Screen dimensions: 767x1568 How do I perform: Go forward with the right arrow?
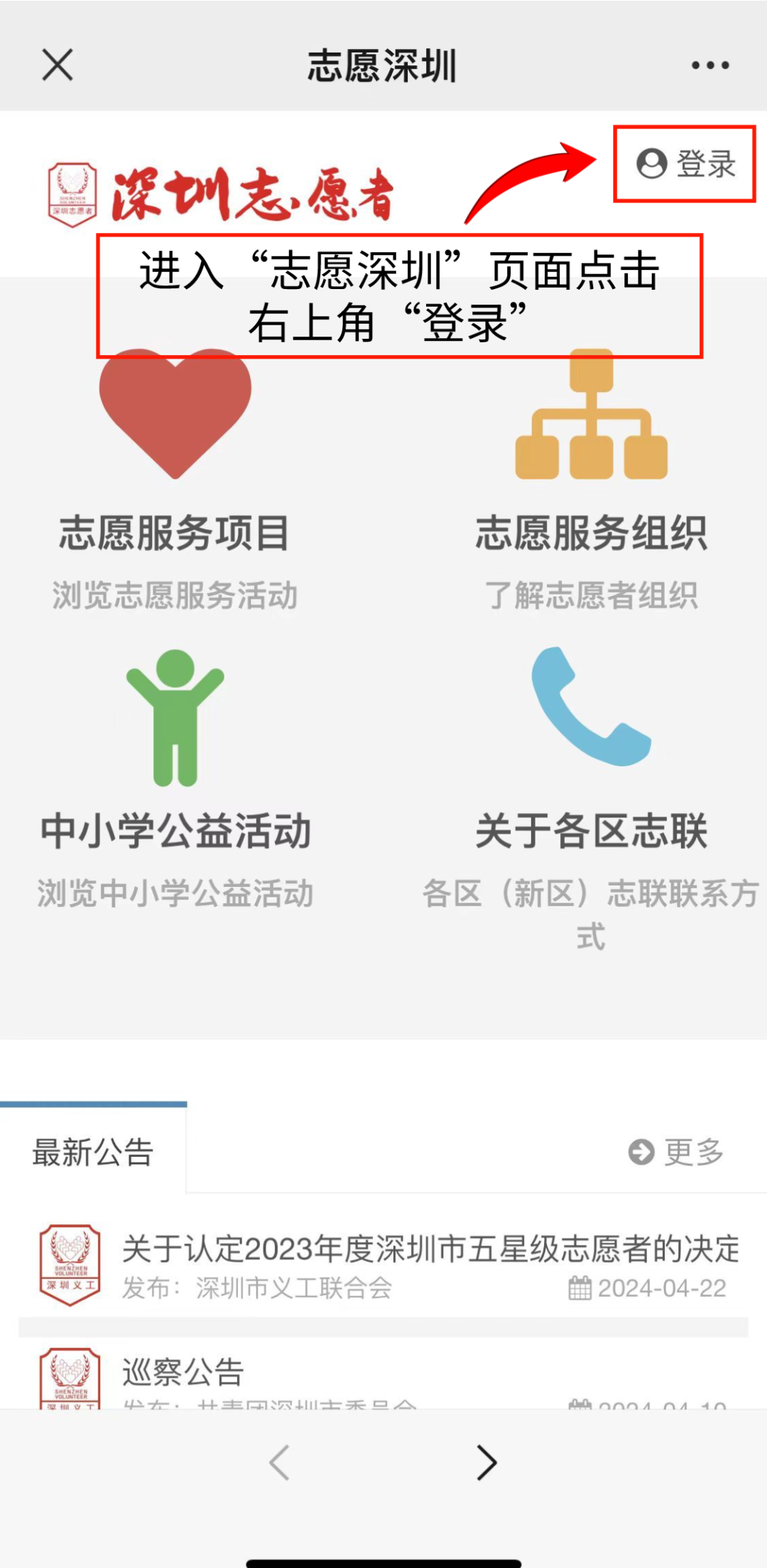click(x=486, y=1463)
